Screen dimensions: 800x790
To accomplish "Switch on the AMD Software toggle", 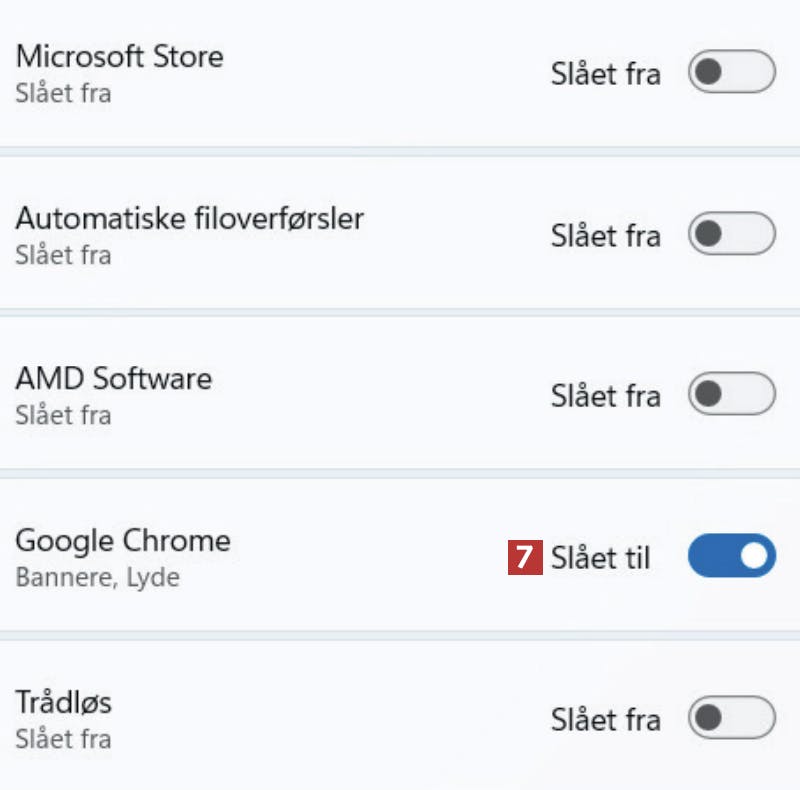I will pos(731,395).
